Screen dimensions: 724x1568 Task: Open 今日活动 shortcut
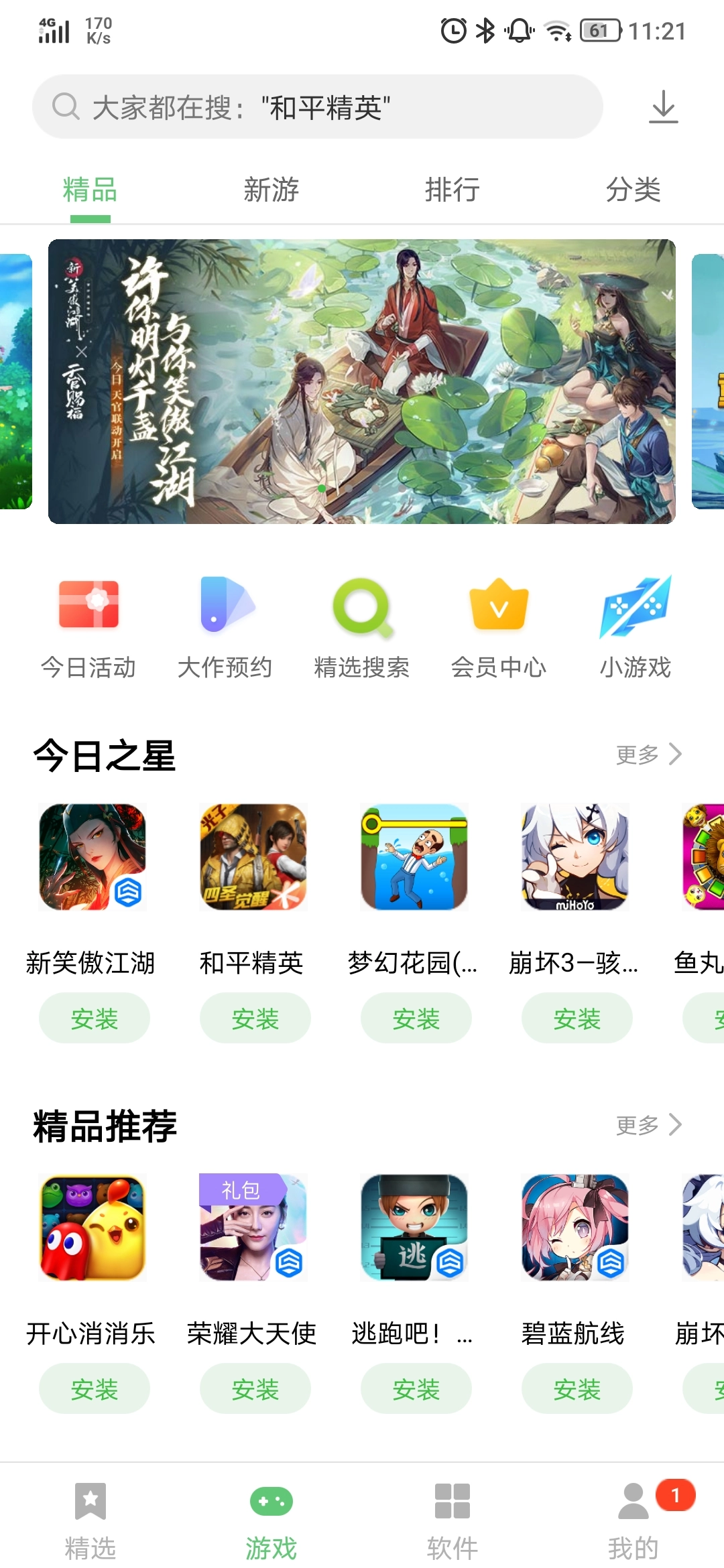(88, 627)
